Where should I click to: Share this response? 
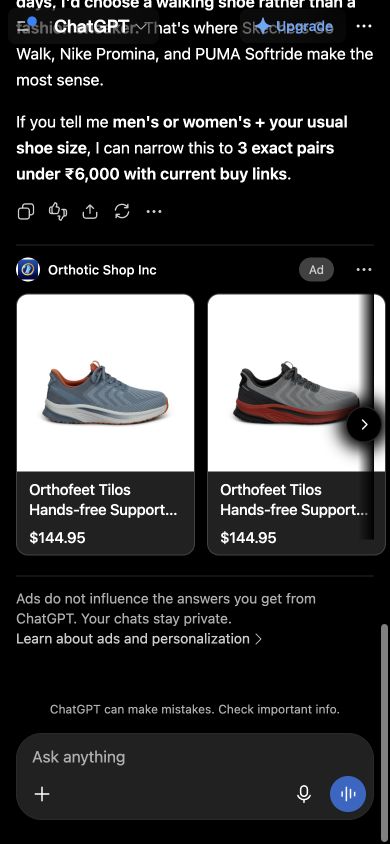click(90, 212)
